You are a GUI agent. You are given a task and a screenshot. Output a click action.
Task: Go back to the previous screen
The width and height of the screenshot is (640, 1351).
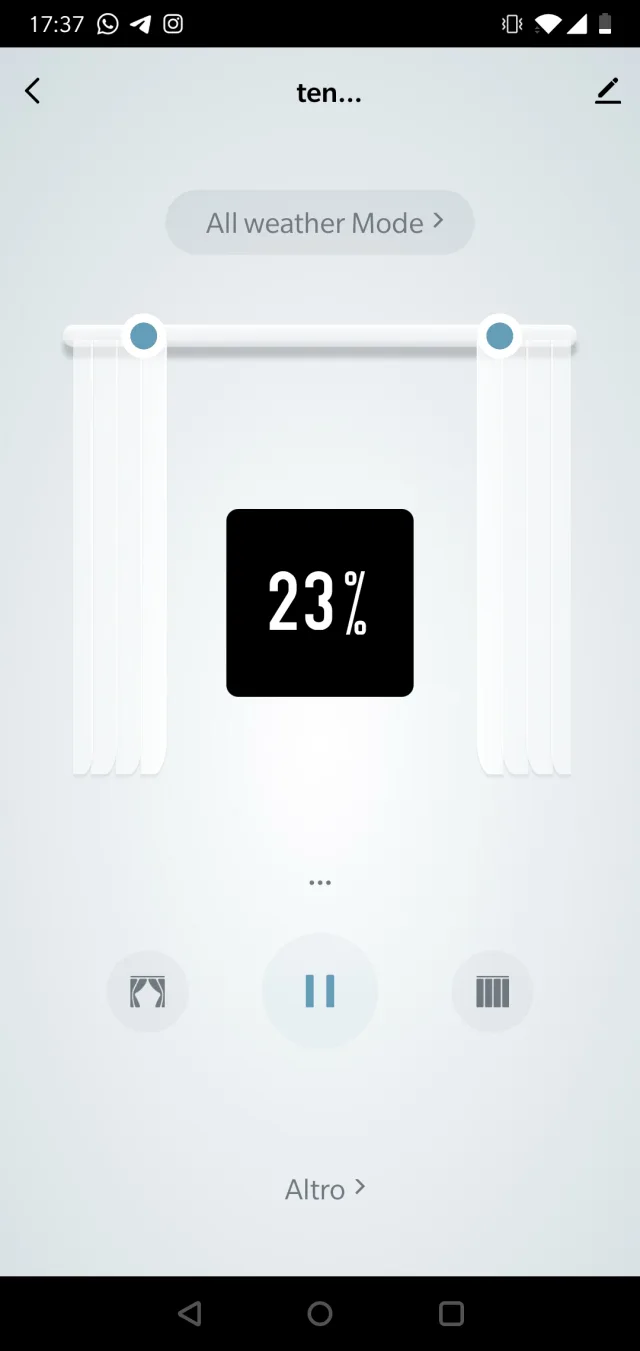33,92
